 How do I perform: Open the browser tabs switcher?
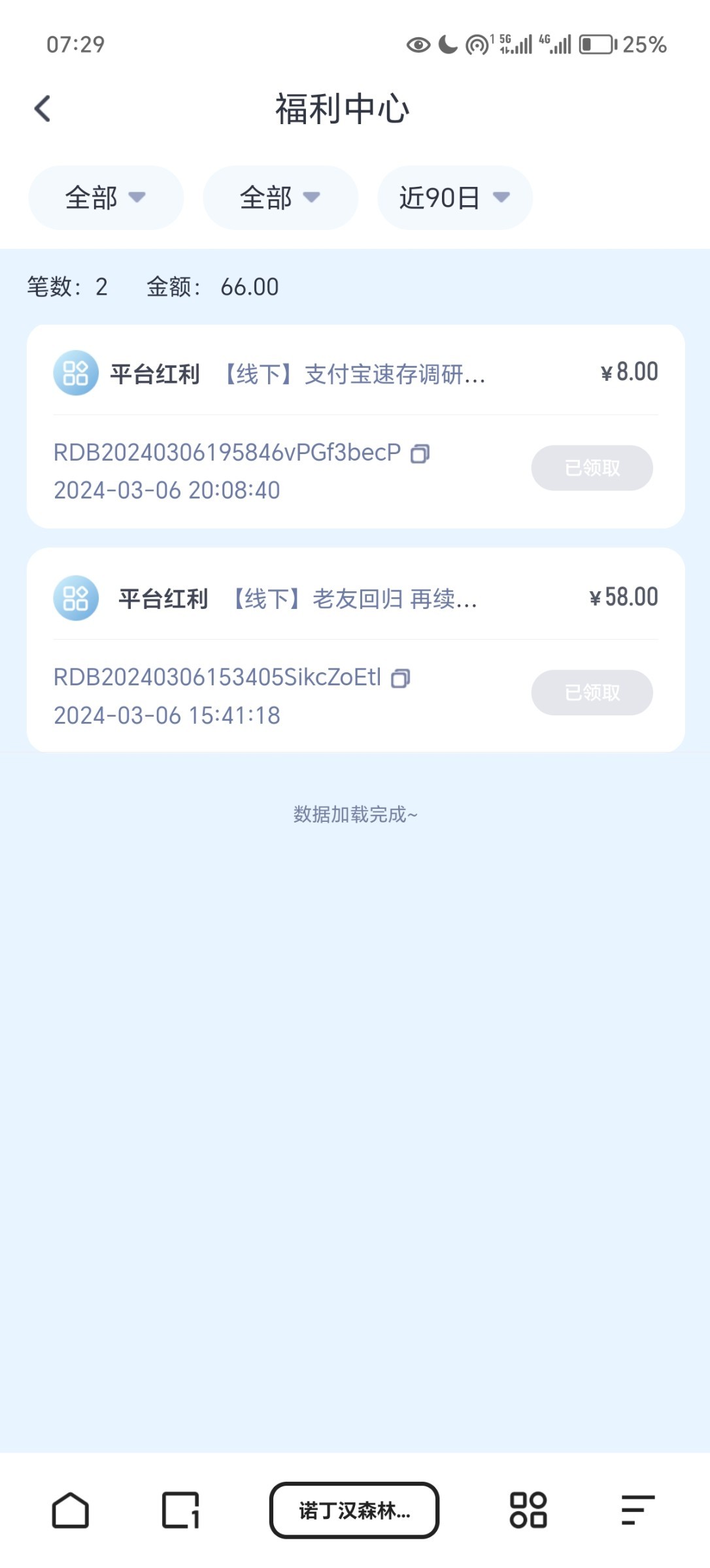(x=180, y=1510)
